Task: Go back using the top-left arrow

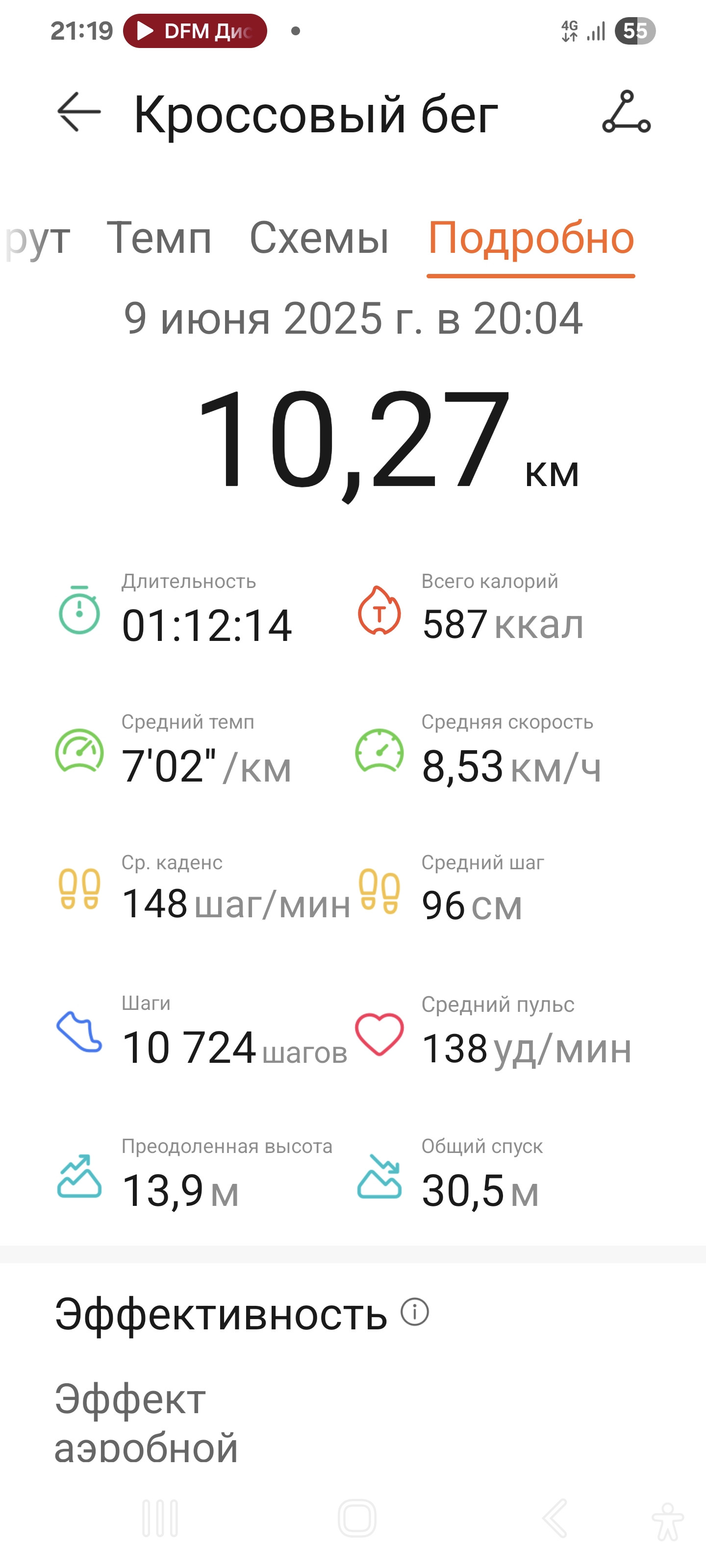Action: (x=78, y=112)
